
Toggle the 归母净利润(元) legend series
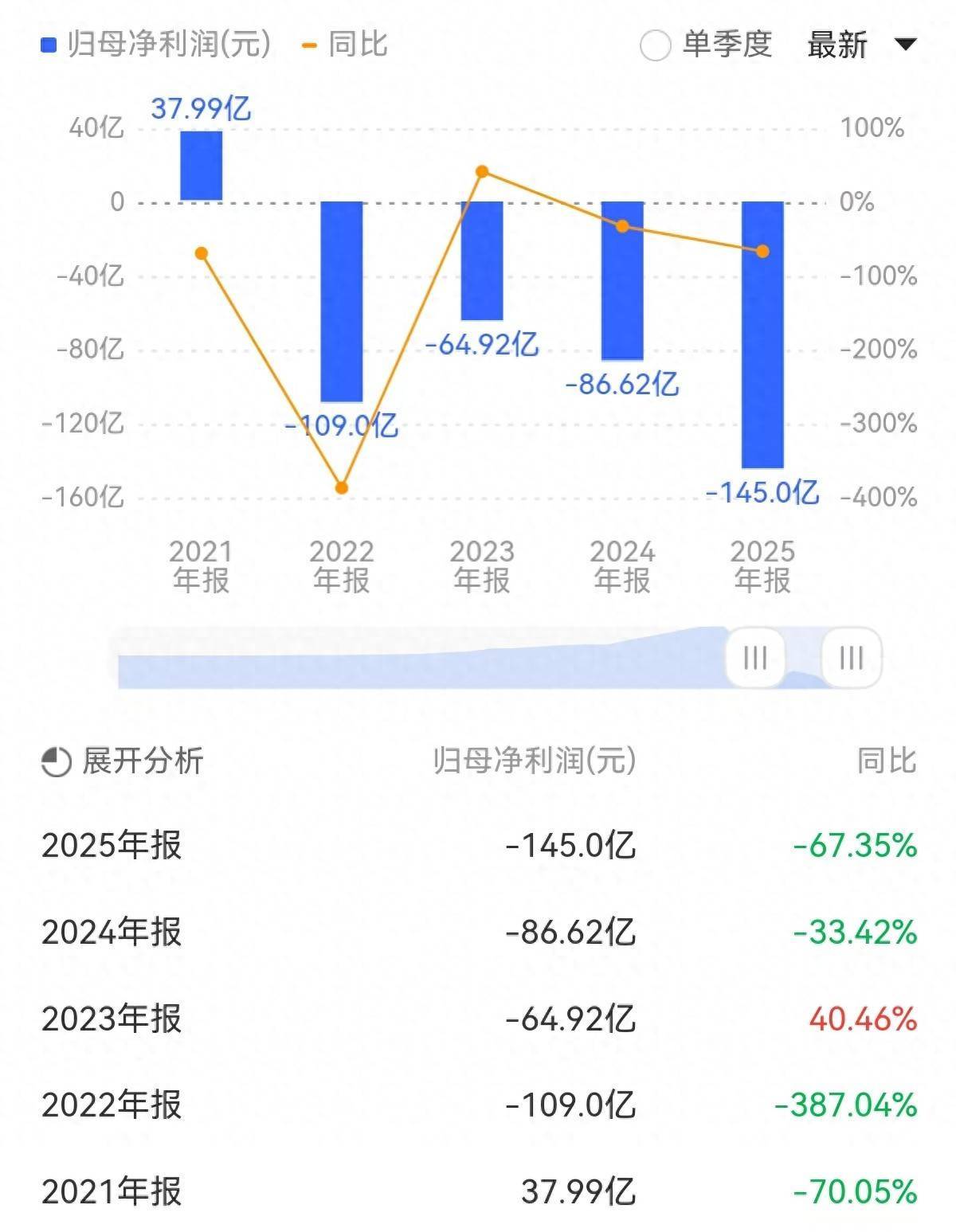click(156, 44)
